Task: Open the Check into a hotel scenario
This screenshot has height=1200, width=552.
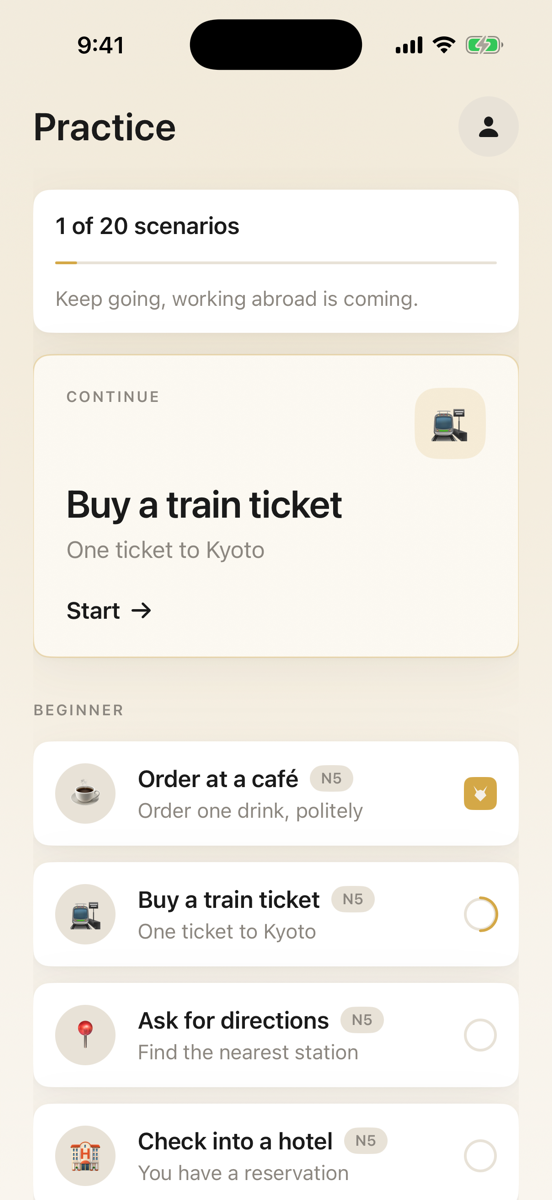Action: (x=276, y=1152)
